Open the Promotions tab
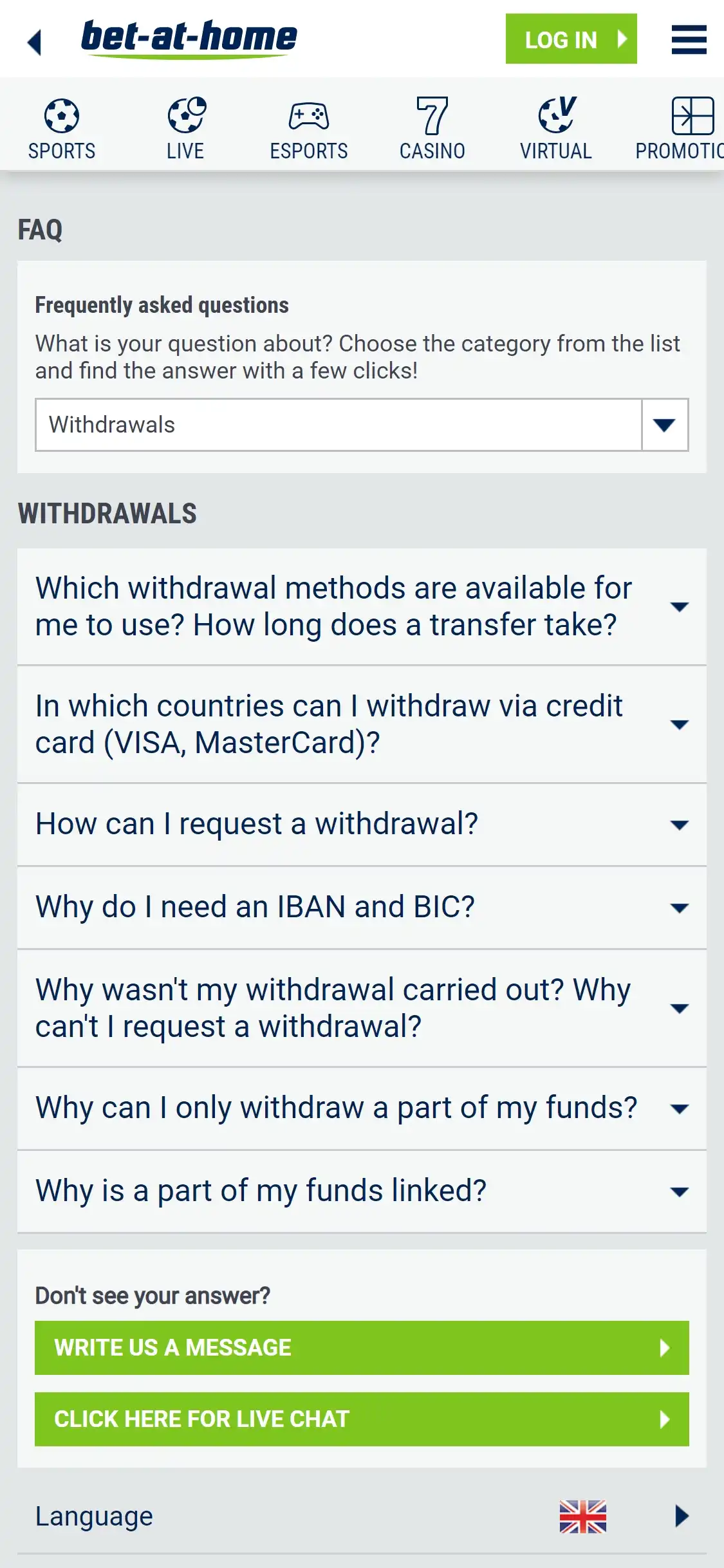 (682, 128)
